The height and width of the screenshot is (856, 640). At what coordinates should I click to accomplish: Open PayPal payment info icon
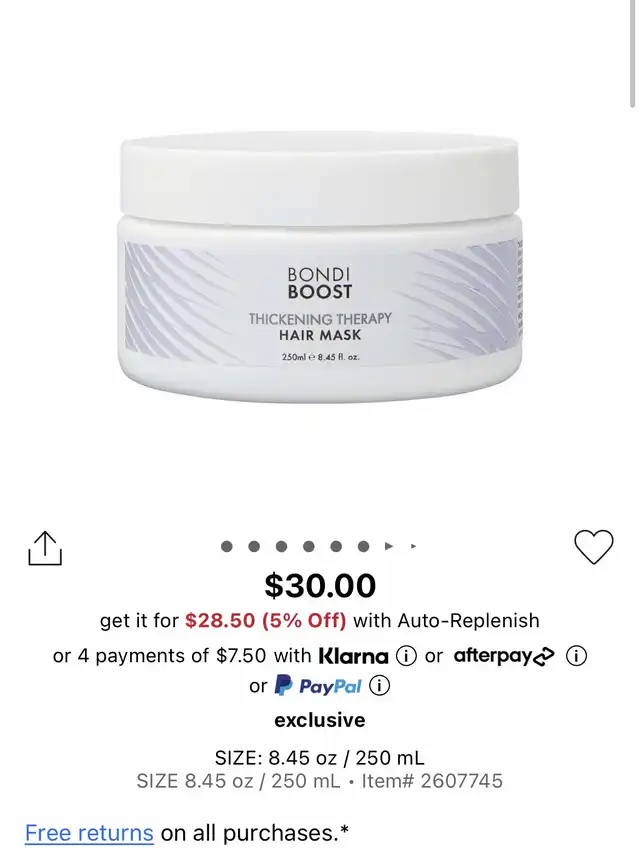coord(379,686)
